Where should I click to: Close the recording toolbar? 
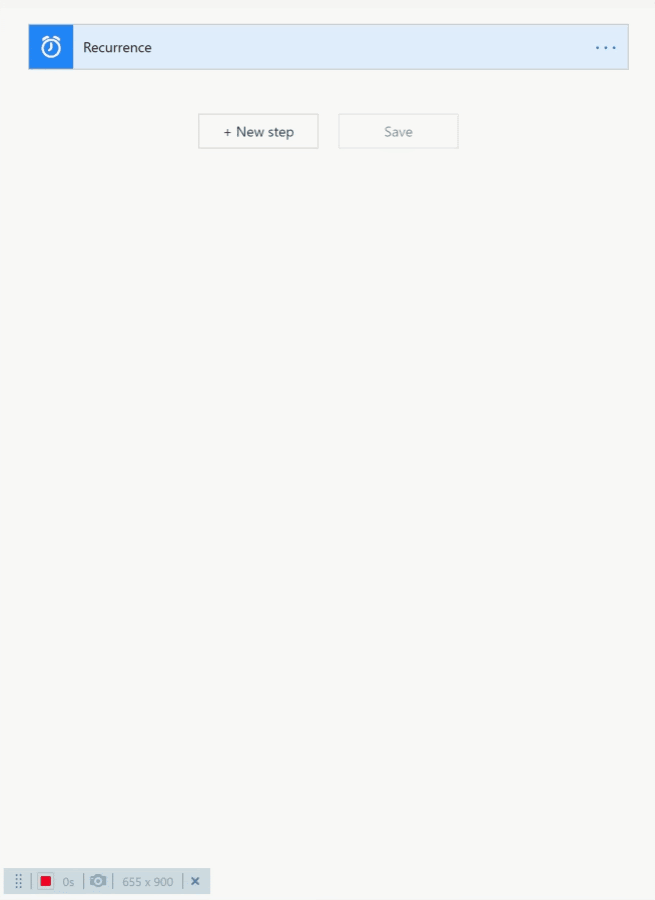(195, 881)
